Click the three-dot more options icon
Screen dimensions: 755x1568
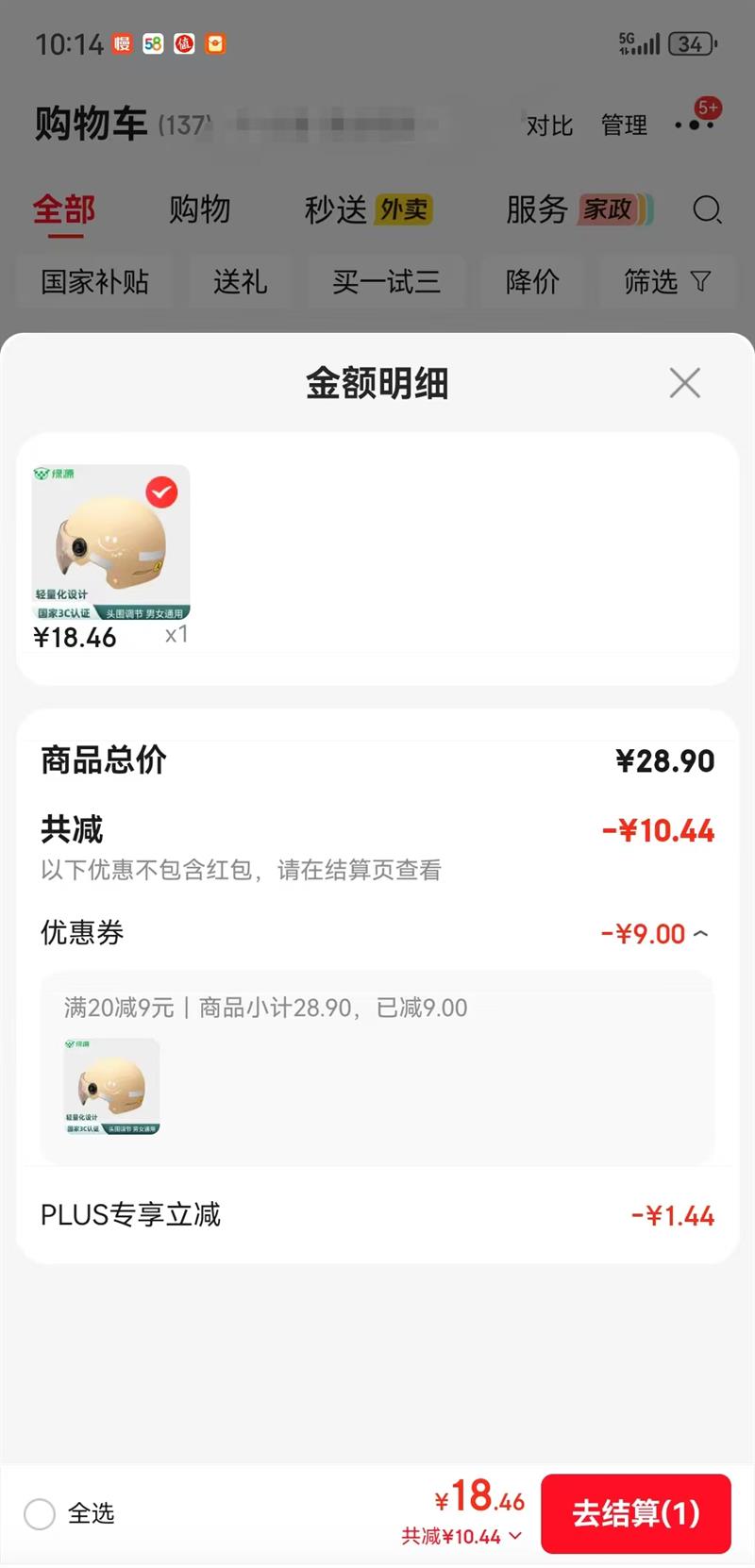[697, 125]
